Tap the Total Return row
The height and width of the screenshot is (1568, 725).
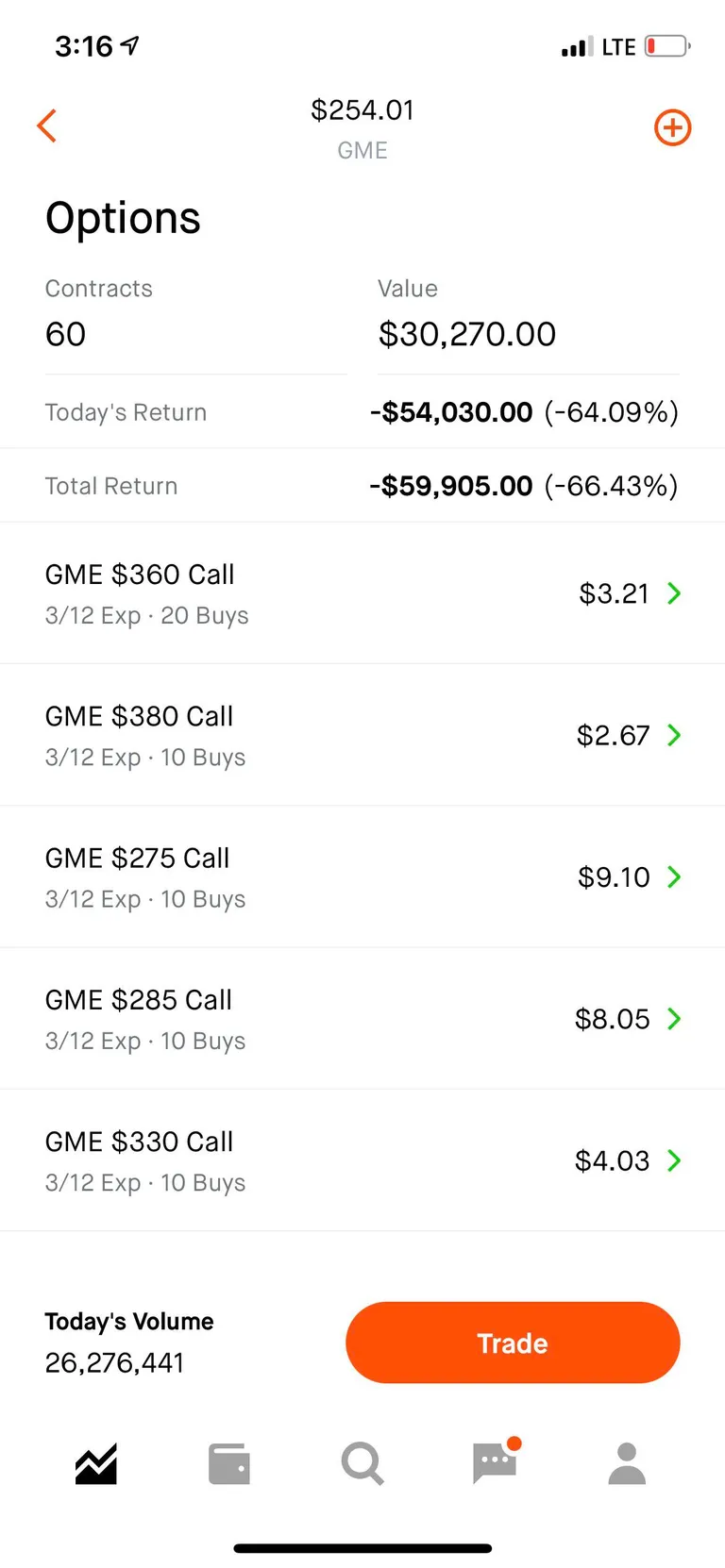click(362, 485)
